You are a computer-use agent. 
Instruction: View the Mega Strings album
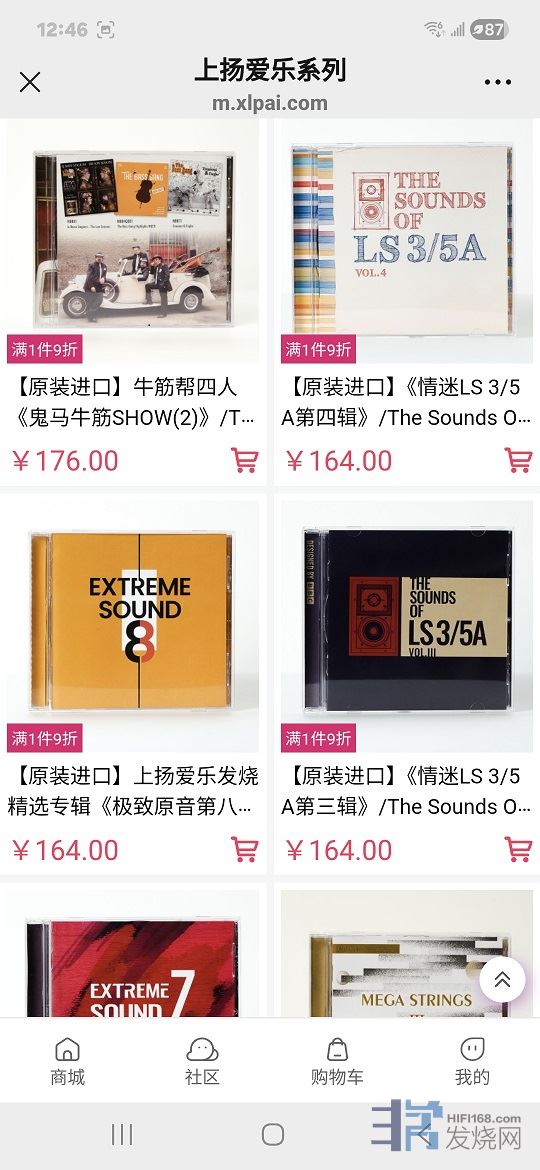(x=406, y=954)
